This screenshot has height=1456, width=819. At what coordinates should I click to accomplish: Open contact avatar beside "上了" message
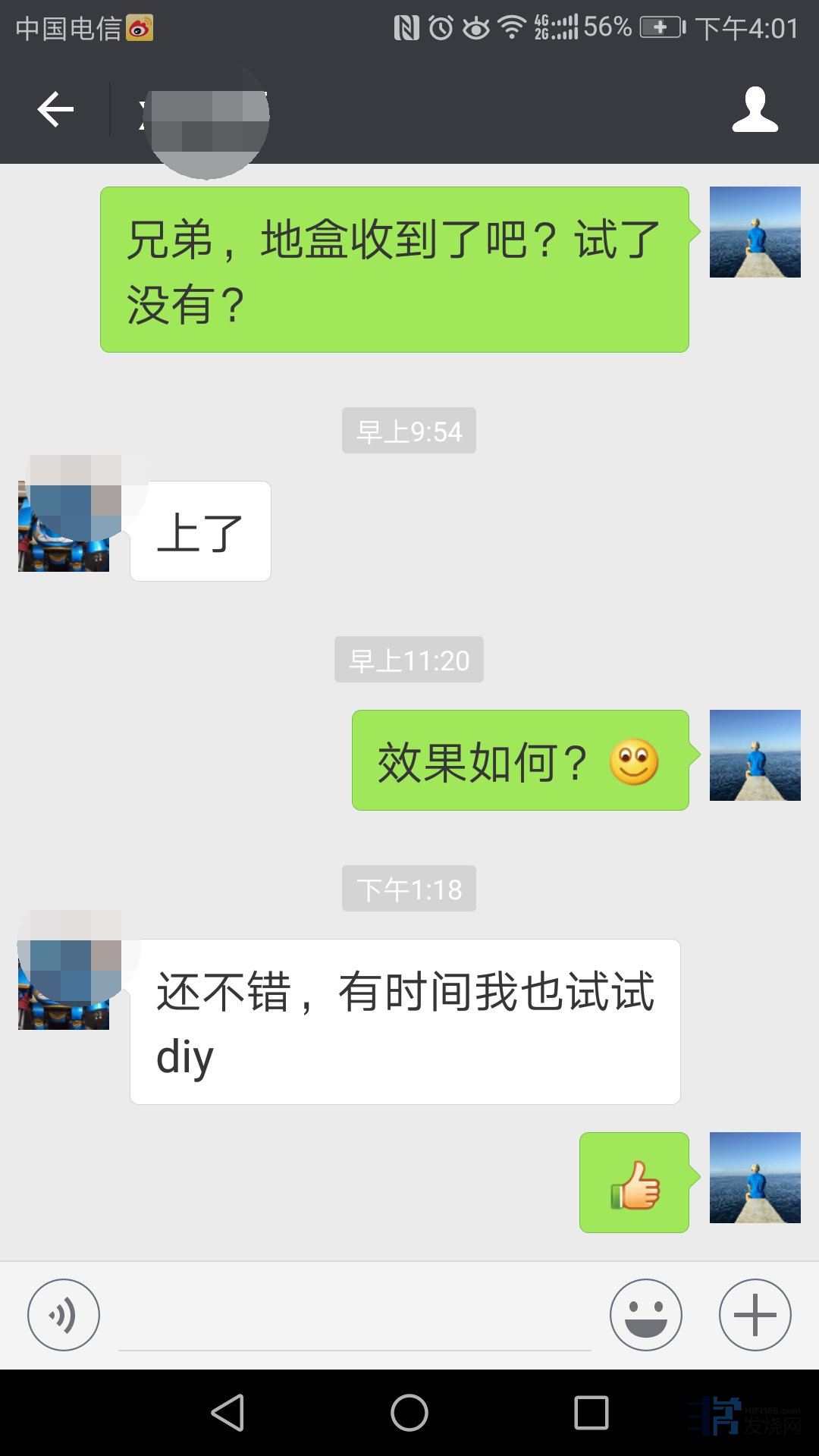[64, 527]
